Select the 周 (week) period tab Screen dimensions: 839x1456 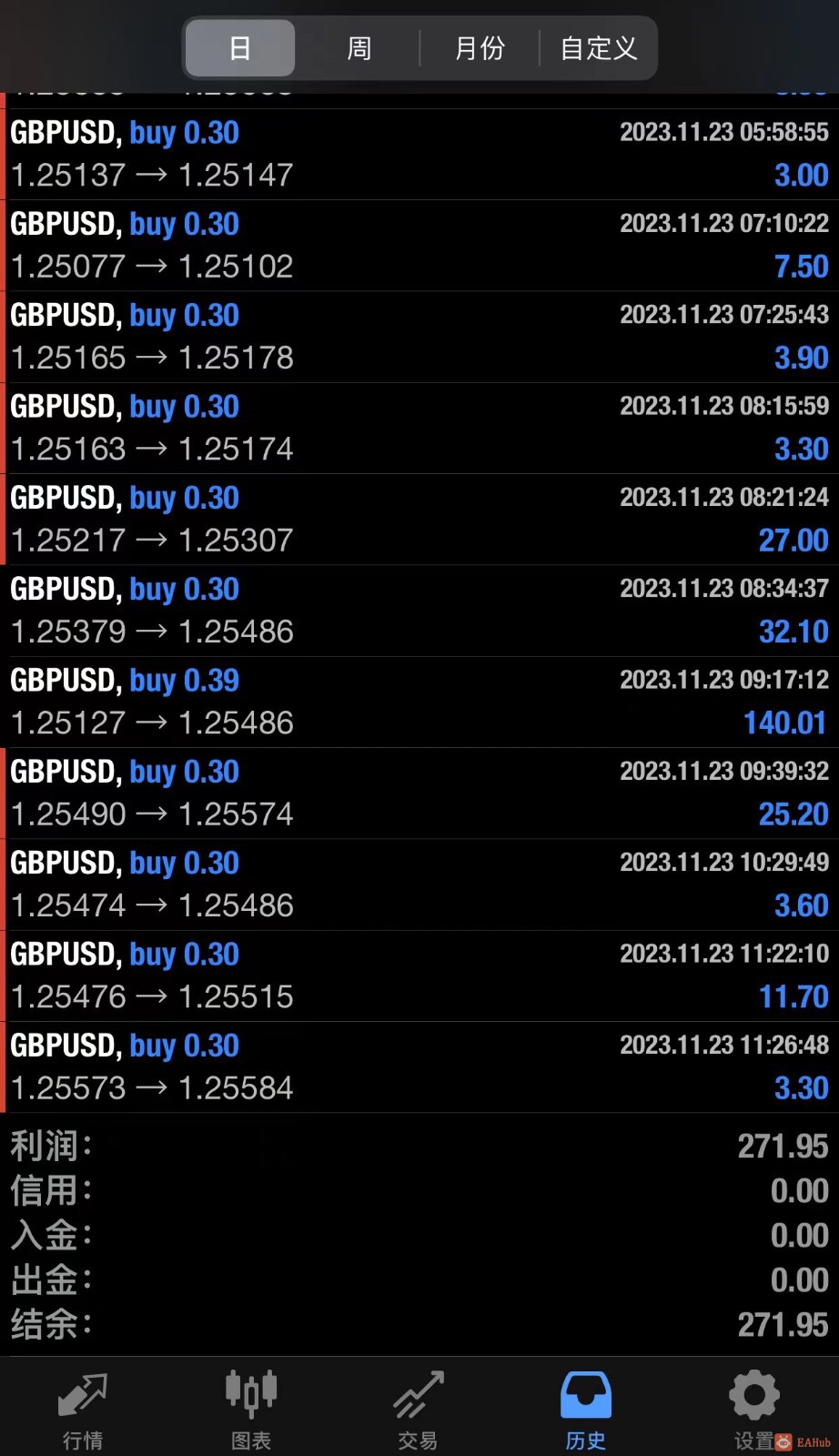359,48
